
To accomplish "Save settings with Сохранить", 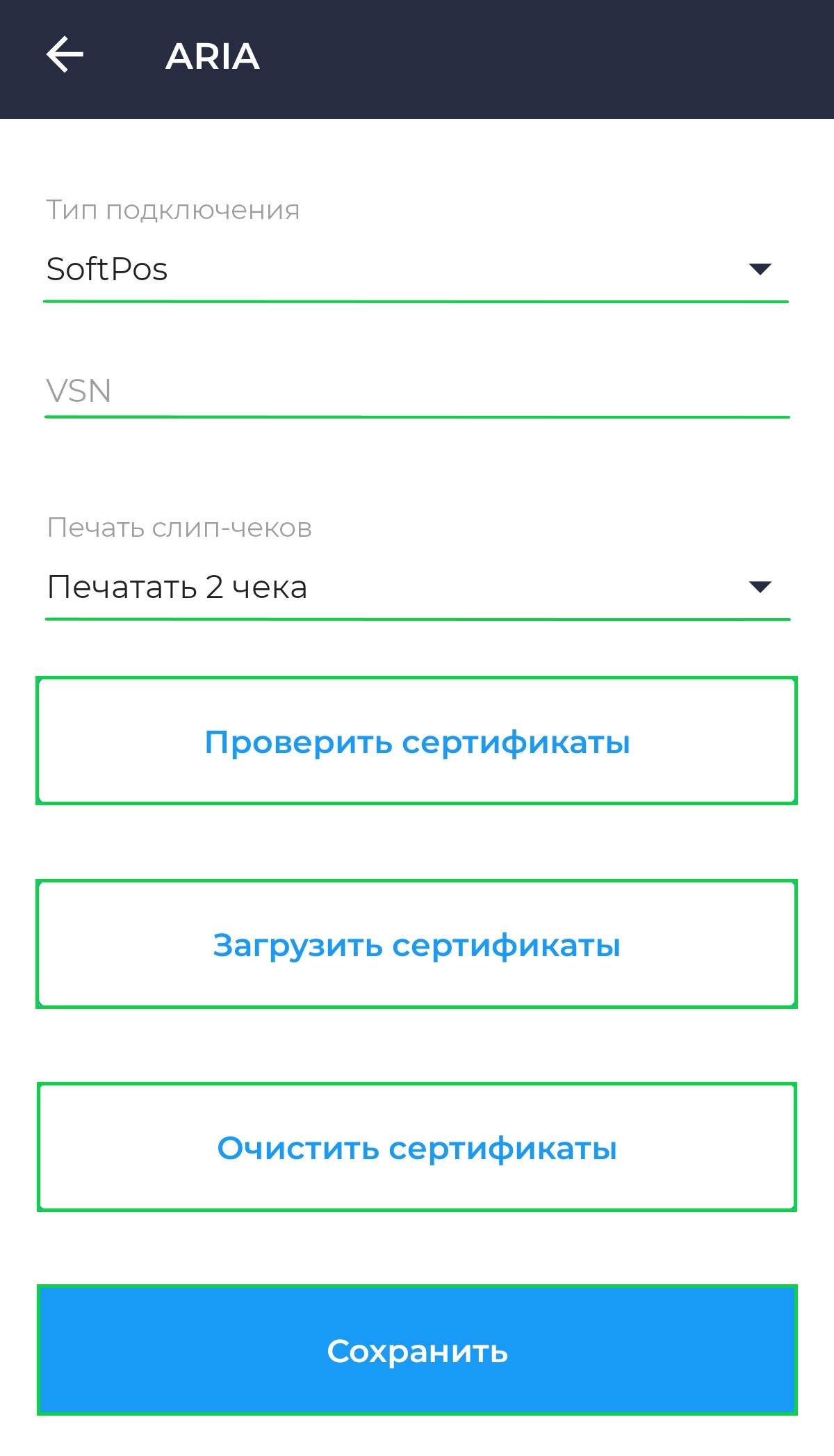I will (x=417, y=1350).
